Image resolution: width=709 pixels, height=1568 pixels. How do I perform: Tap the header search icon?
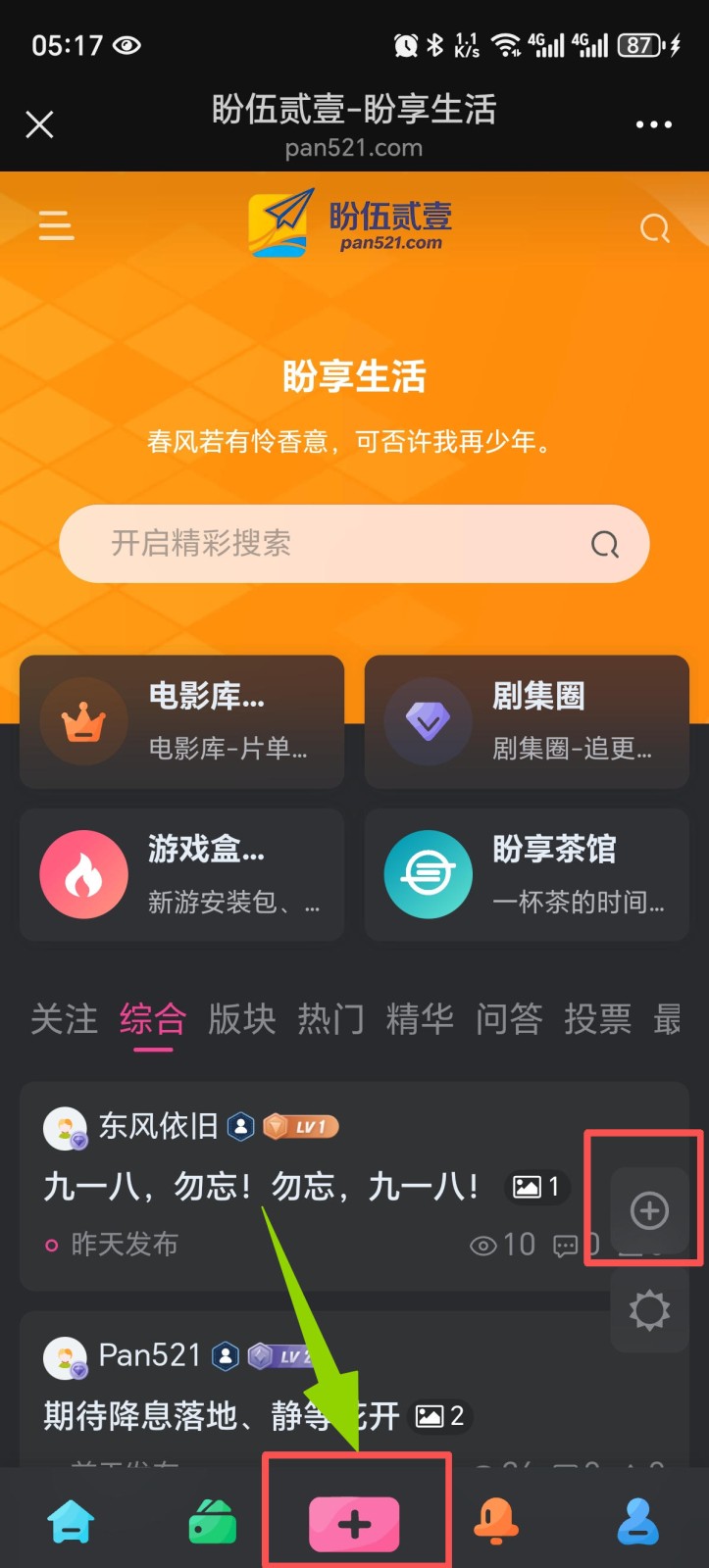(x=654, y=228)
